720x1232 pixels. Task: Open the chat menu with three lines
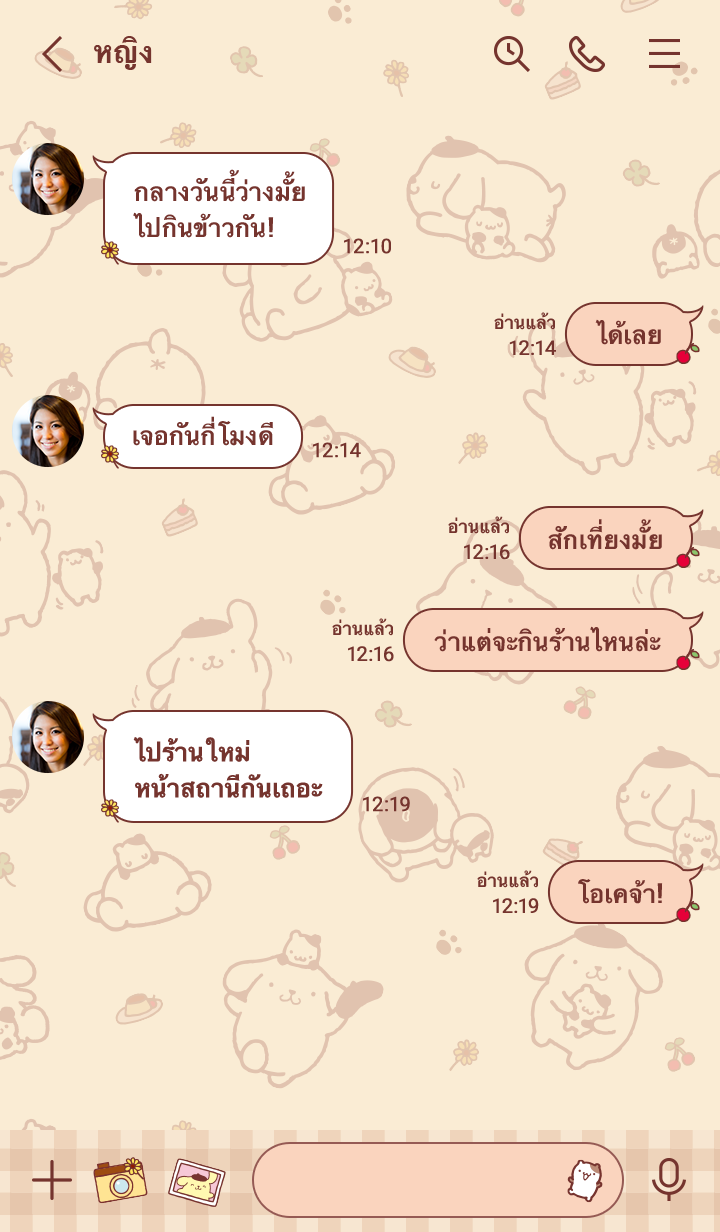pyautogui.click(x=664, y=54)
